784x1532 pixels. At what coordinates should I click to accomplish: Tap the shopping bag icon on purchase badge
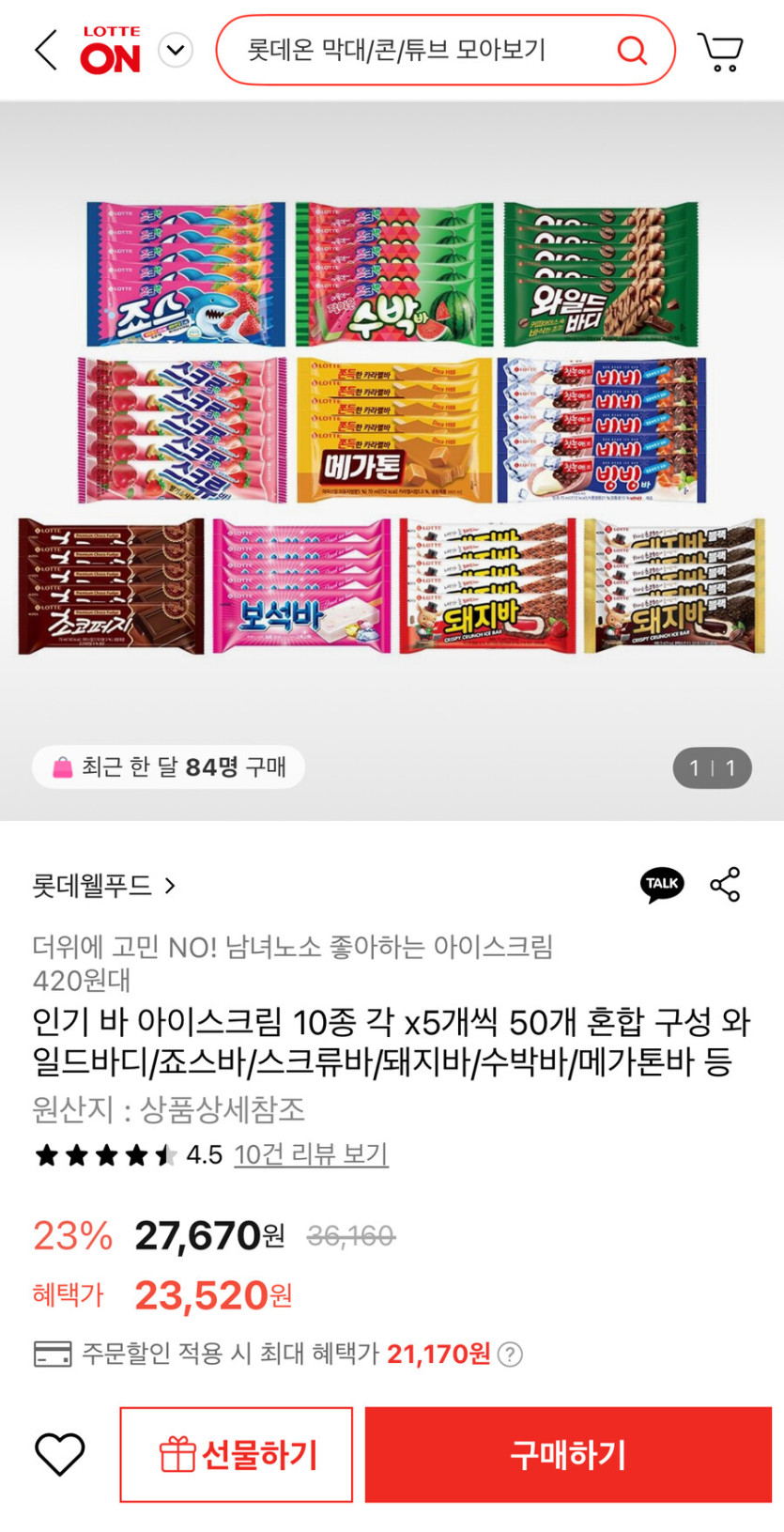(x=61, y=767)
